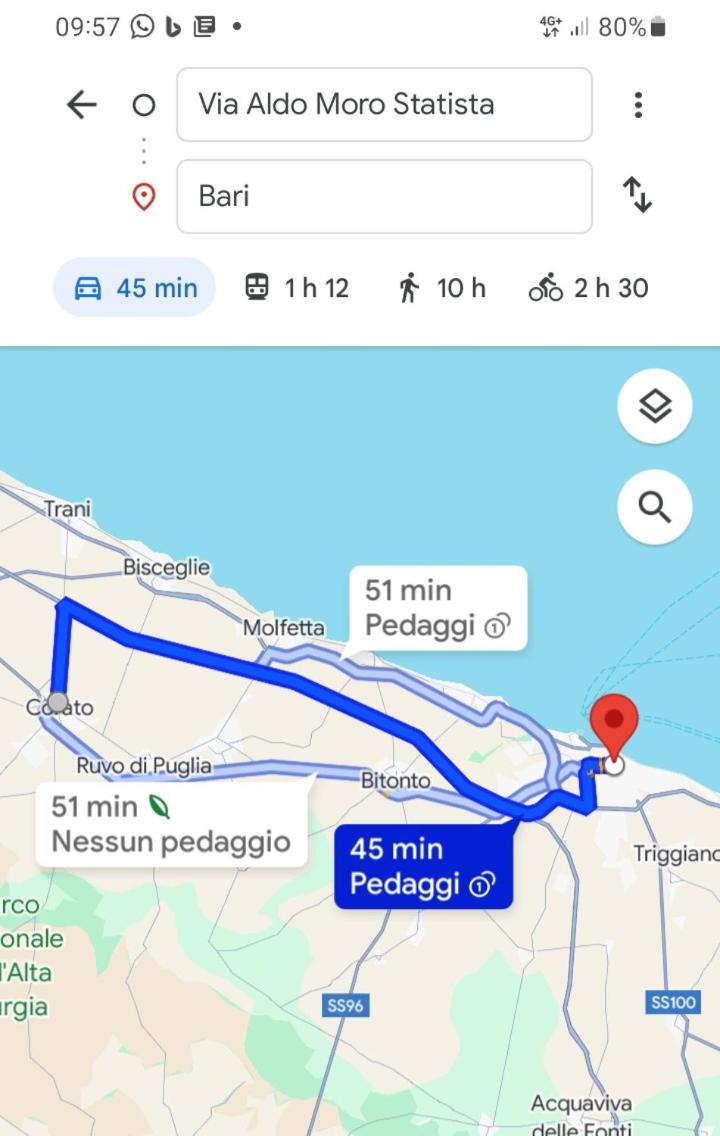Choose the 51 min Nessun pedaggio route
Screen dimensions: 720x1136
pos(170,823)
